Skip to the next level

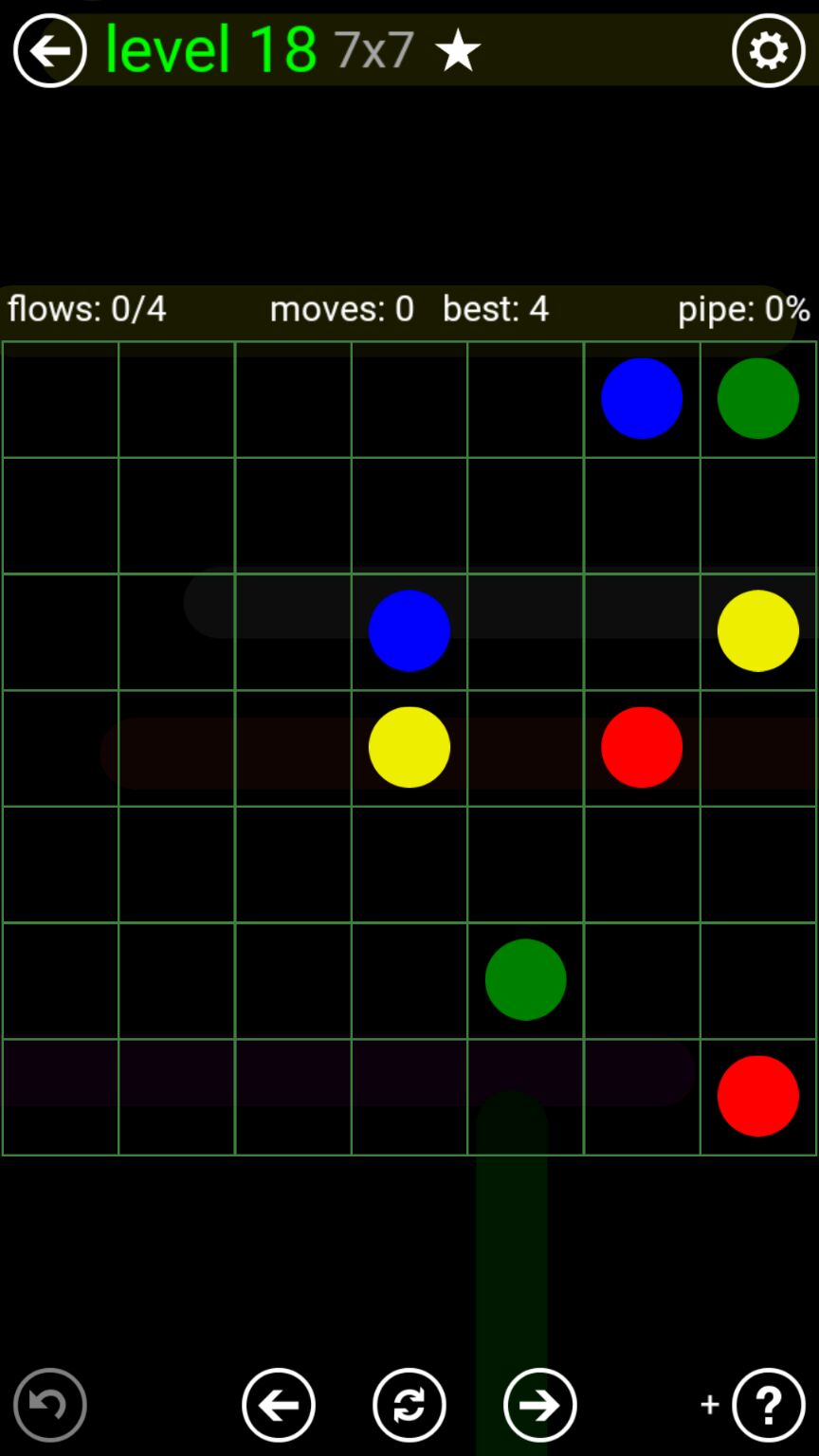(x=539, y=1405)
